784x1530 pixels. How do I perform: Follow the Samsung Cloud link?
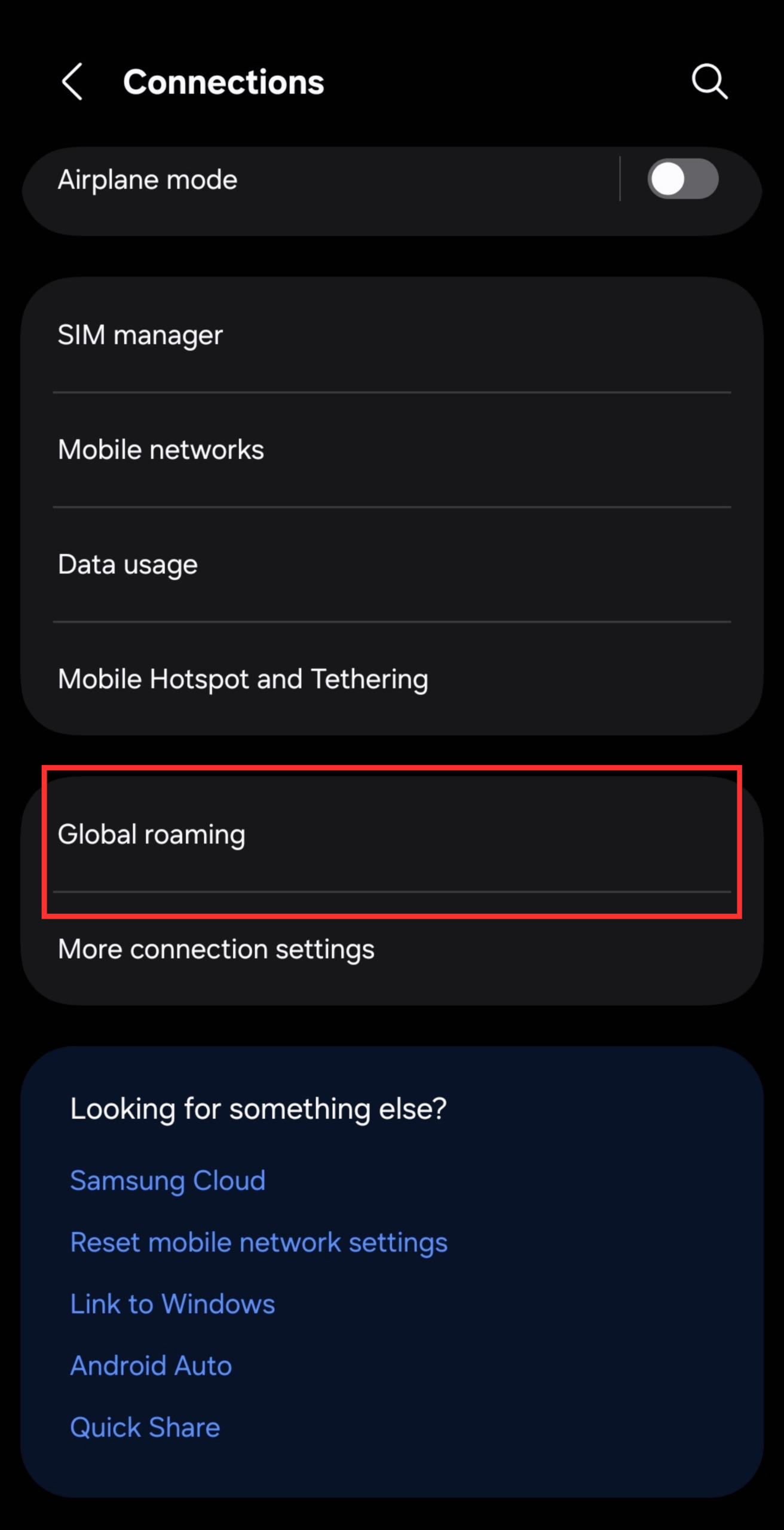(168, 1181)
